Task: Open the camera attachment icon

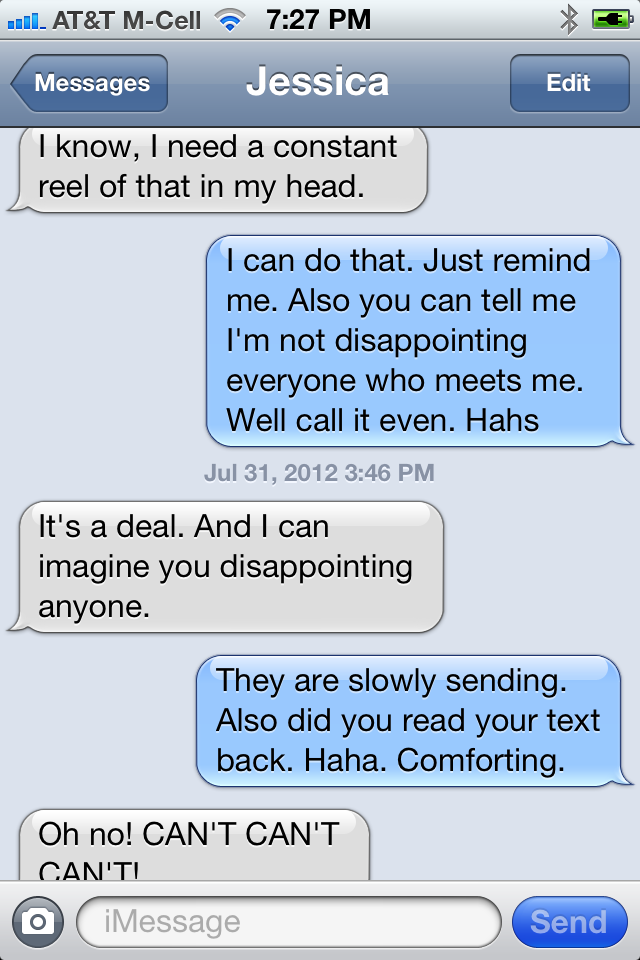Action: tap(38, 921)
